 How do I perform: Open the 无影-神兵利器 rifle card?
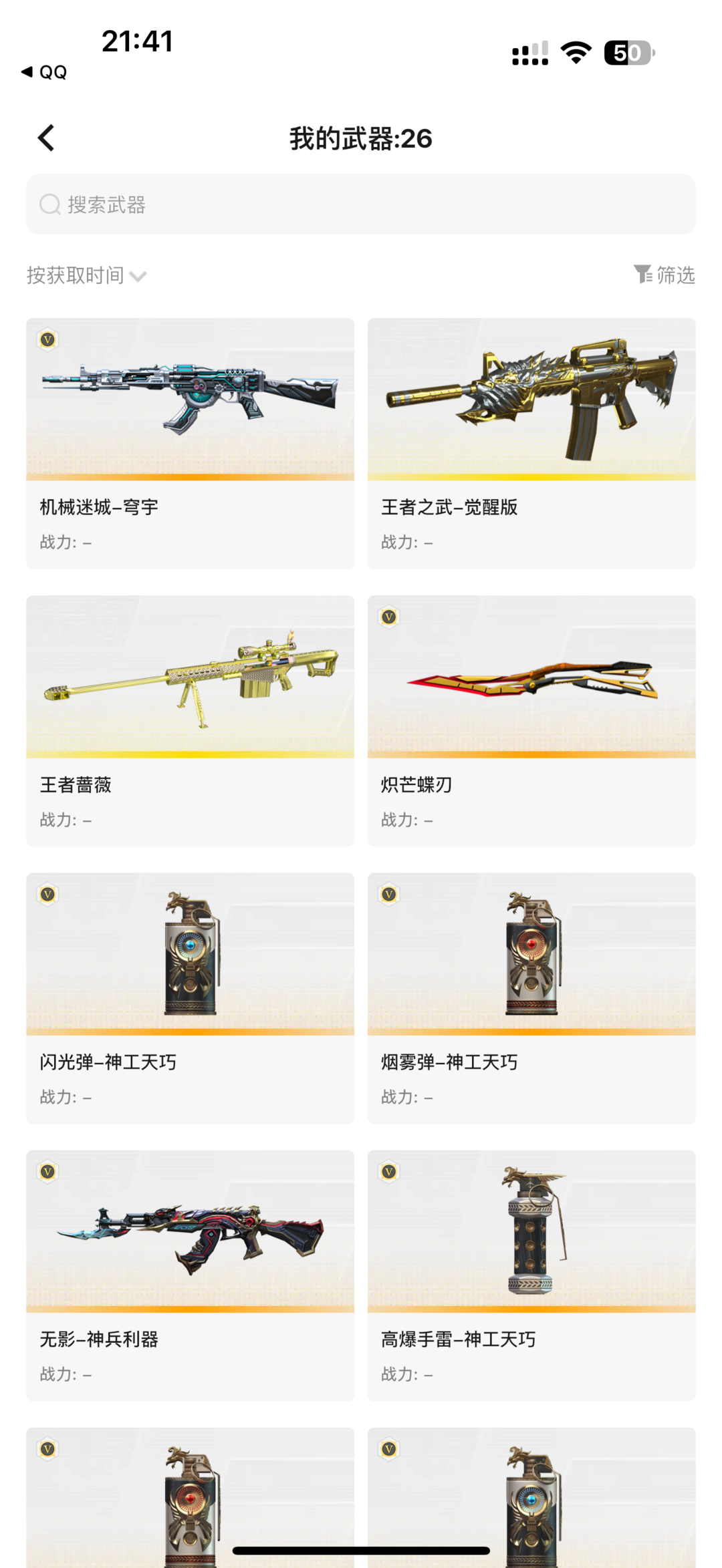(x=191, y=1275)
